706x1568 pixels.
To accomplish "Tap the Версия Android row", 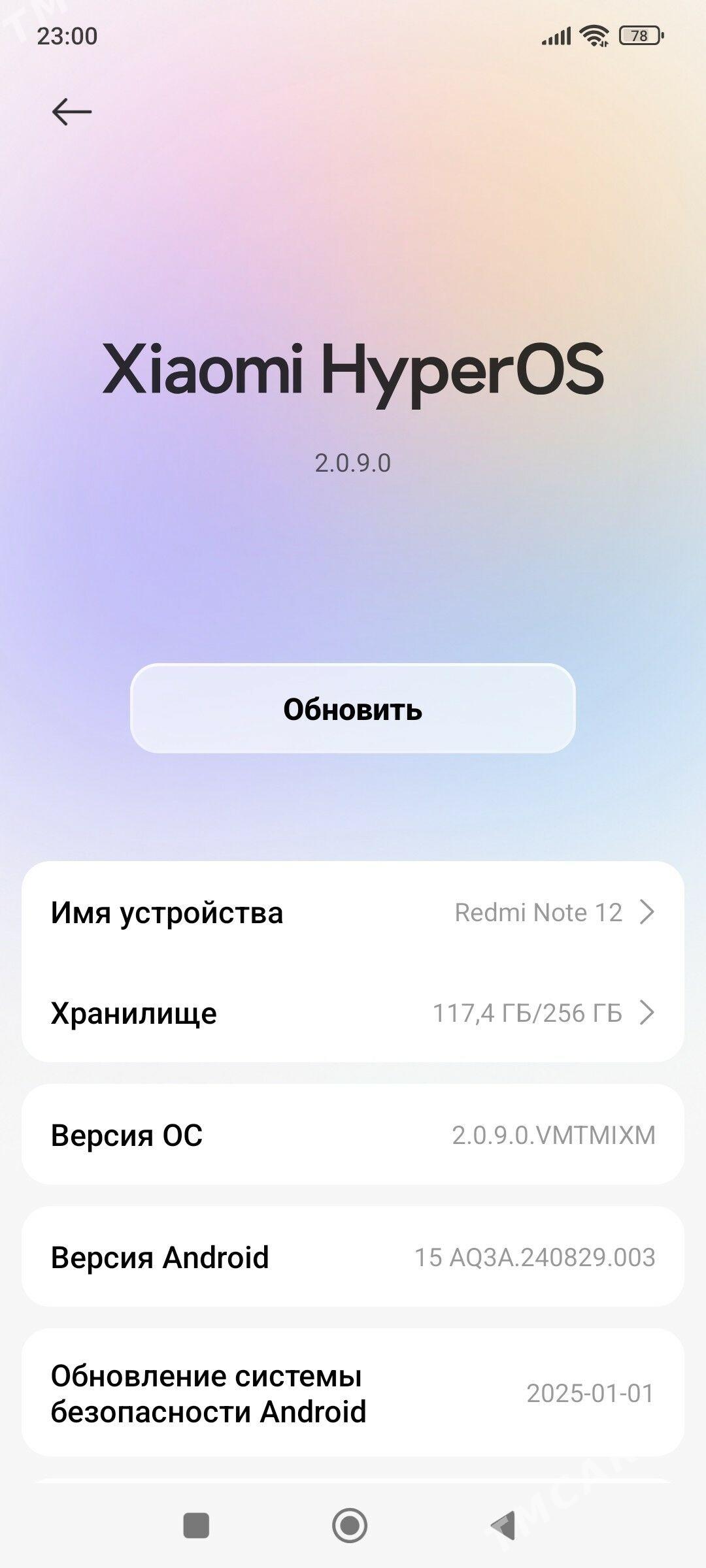I will [353, 1258].
